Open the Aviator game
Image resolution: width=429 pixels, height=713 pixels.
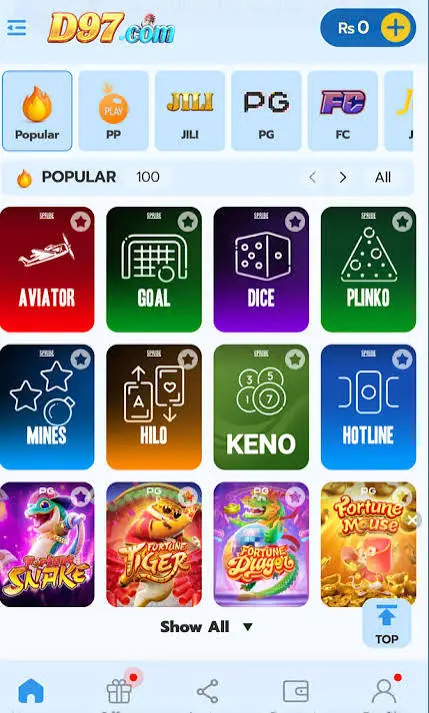(x=47, y=269)
